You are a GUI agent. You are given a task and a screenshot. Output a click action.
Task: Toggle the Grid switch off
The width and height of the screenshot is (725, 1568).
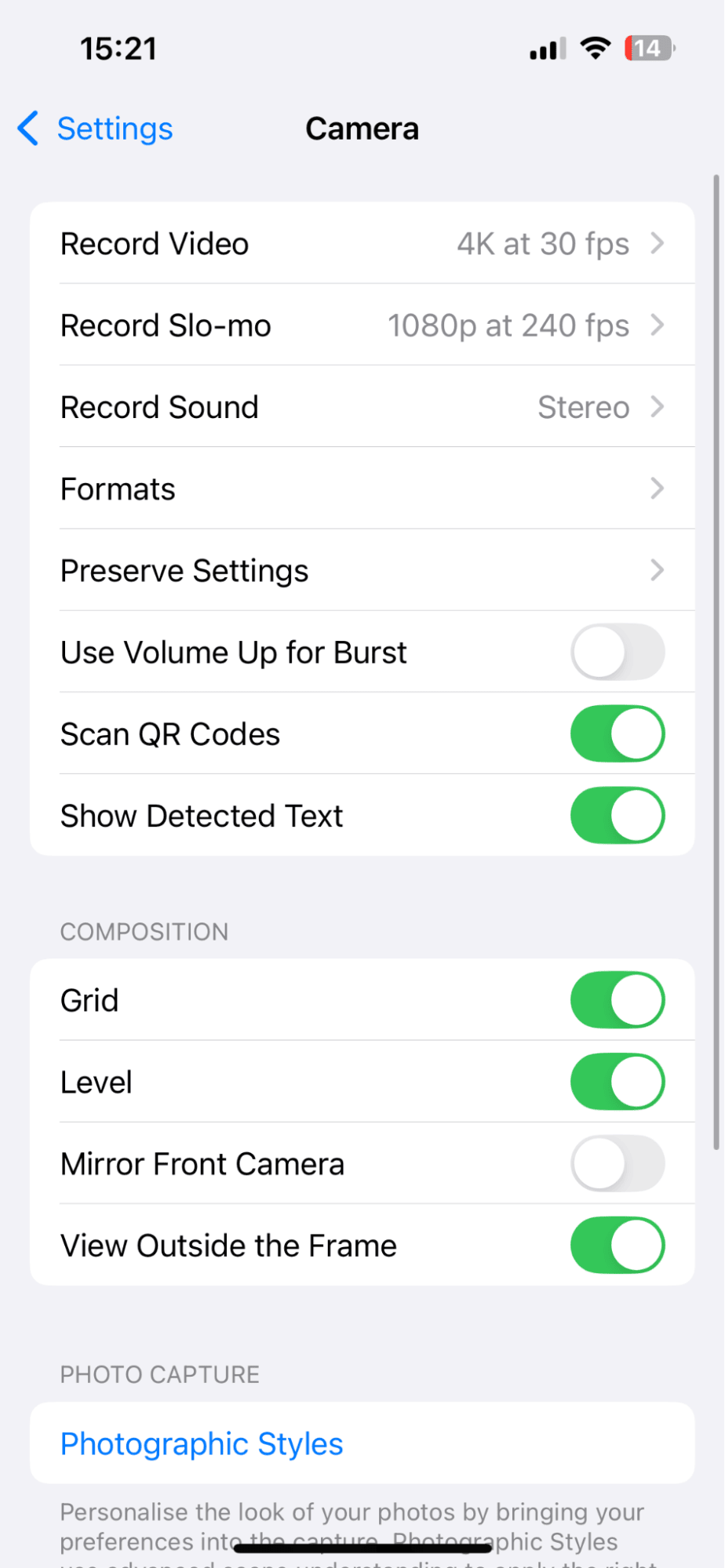pos(617,1000)
